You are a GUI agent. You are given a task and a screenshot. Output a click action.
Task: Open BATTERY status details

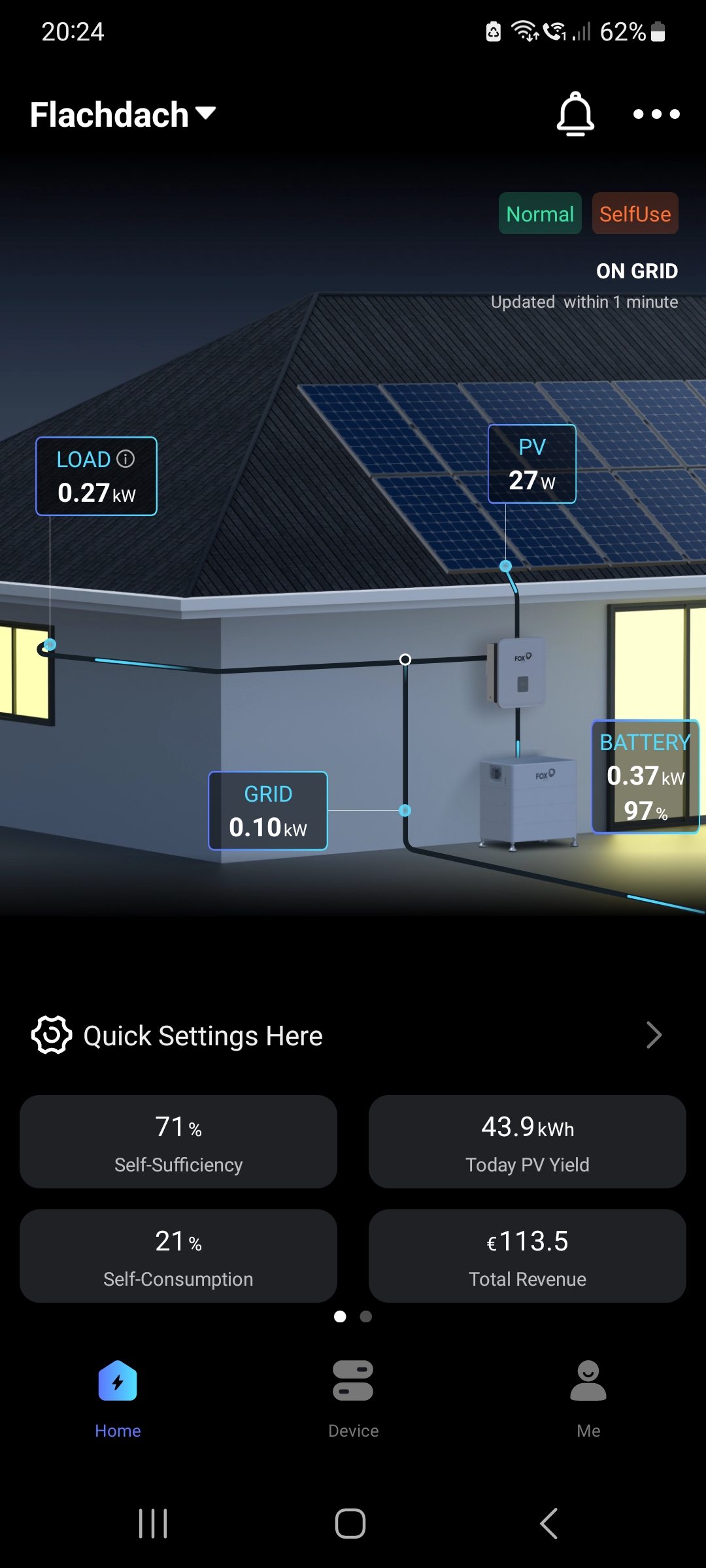645,777
